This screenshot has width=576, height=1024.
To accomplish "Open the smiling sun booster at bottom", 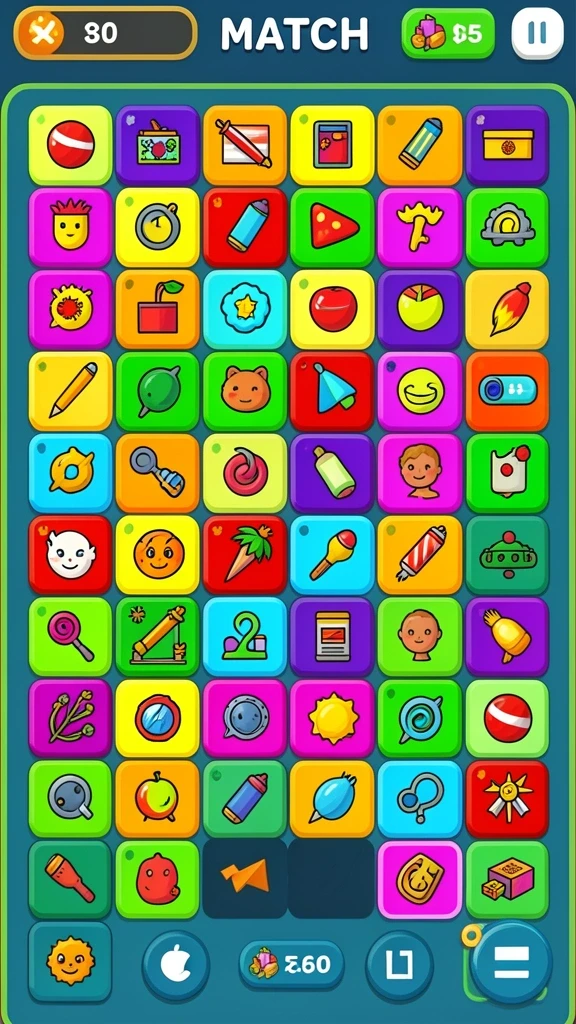I will pyautogui.click(x=70, y=961).
